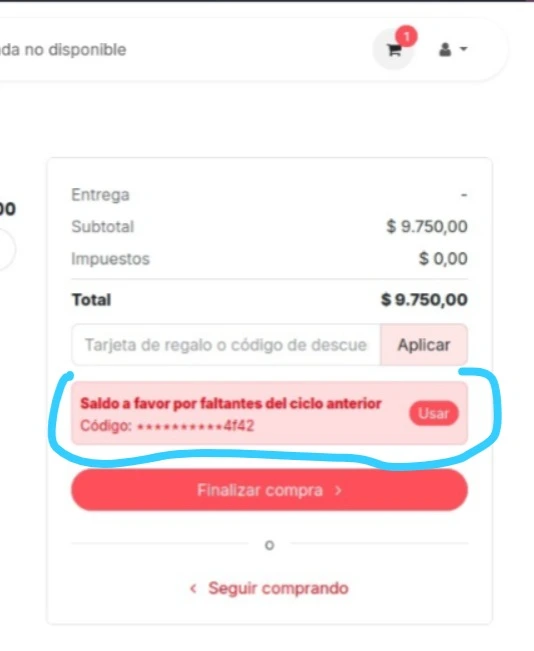
Task: Focus the gift card or discount code field
Action: 226,345
